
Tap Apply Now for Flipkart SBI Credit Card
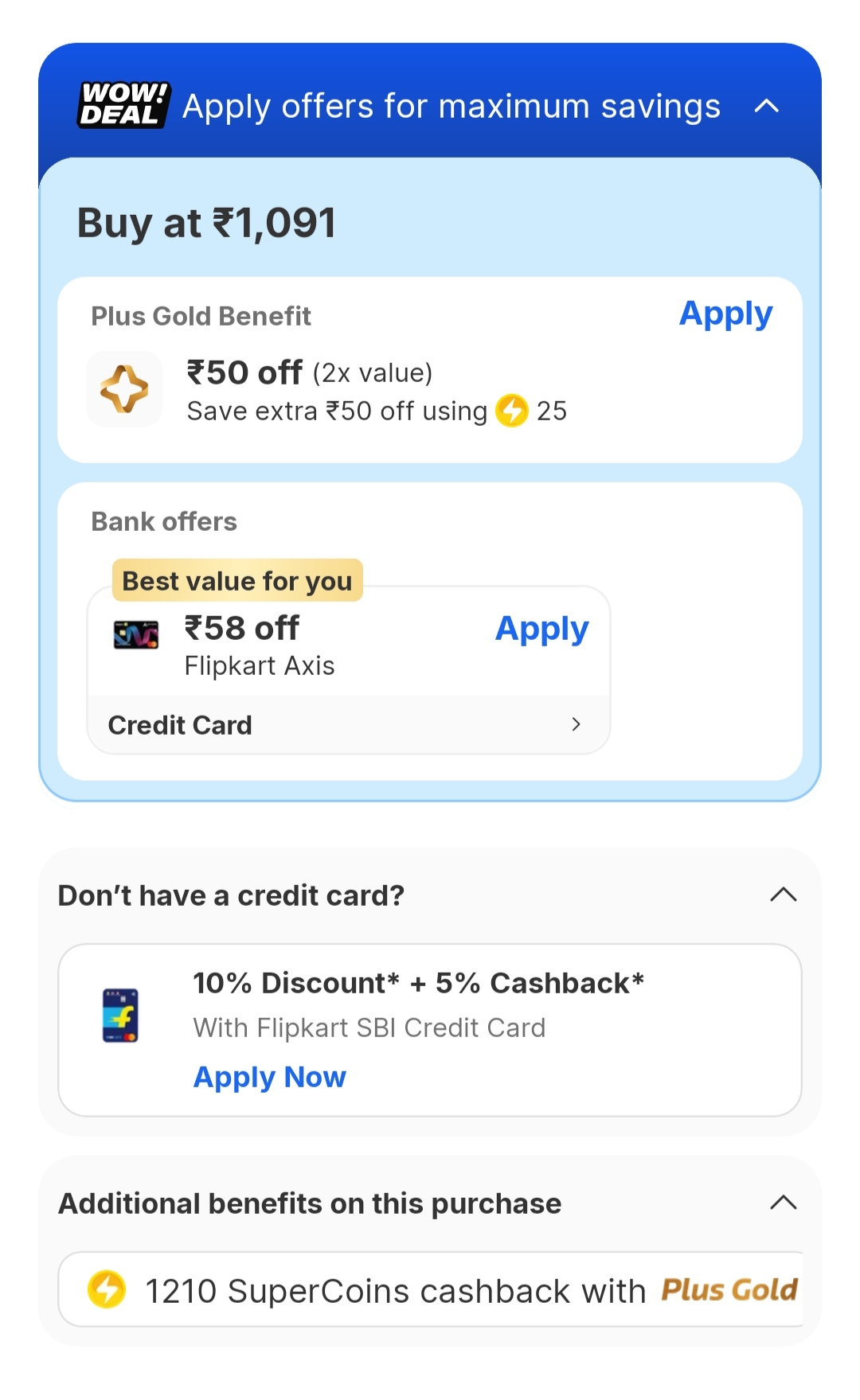coord(270,1077)
